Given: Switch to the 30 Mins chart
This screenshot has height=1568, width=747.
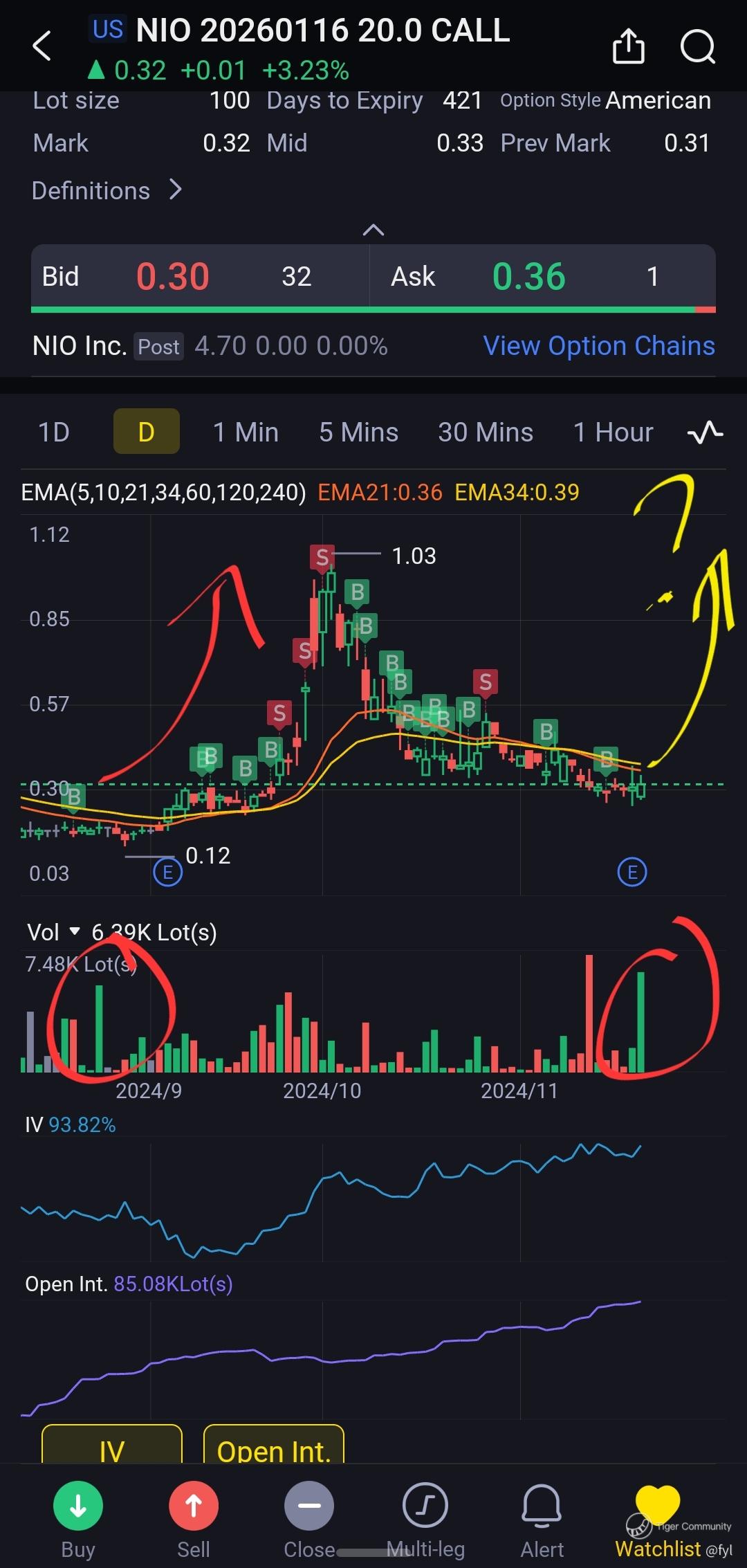Looking at the screenshot, I should 486,432.
